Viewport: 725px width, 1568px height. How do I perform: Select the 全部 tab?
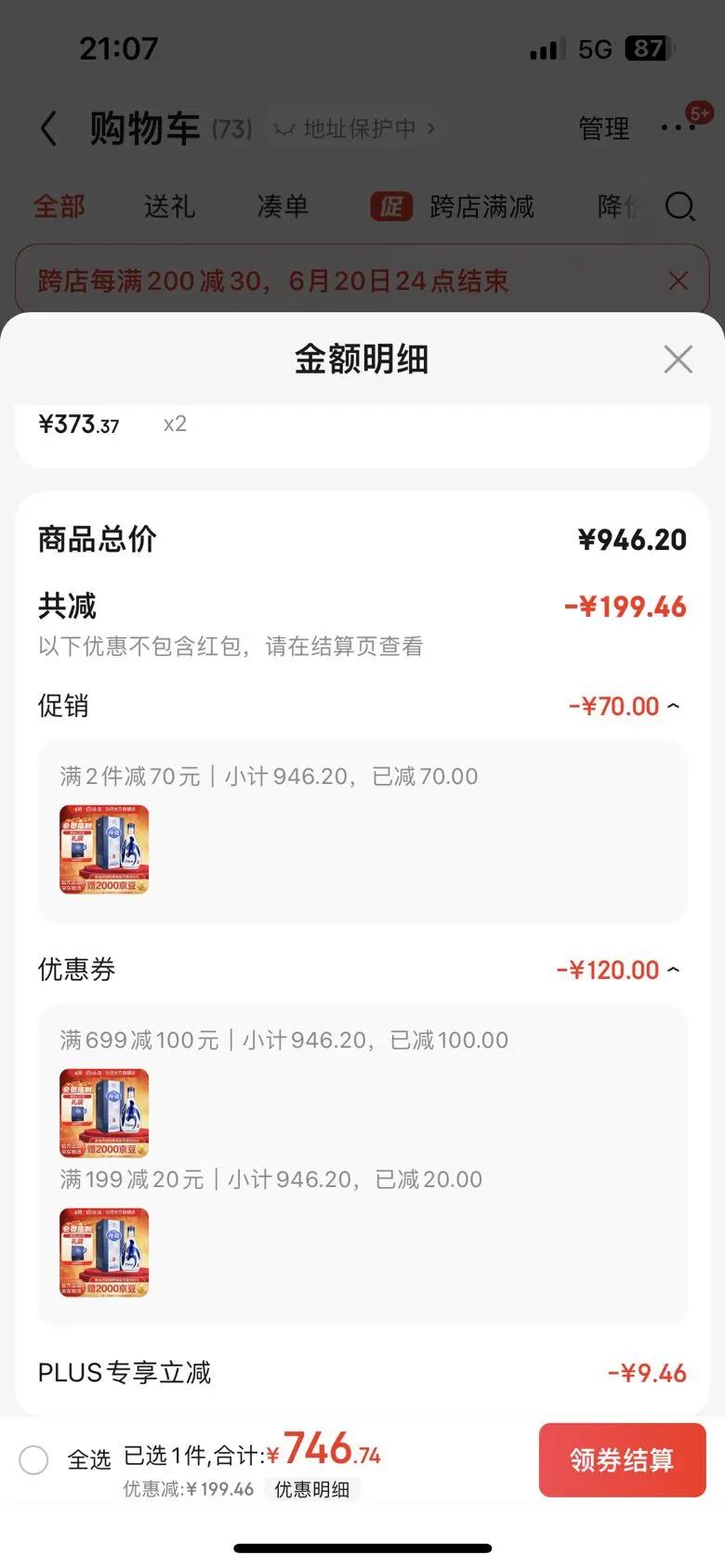(x=59, y=206)
